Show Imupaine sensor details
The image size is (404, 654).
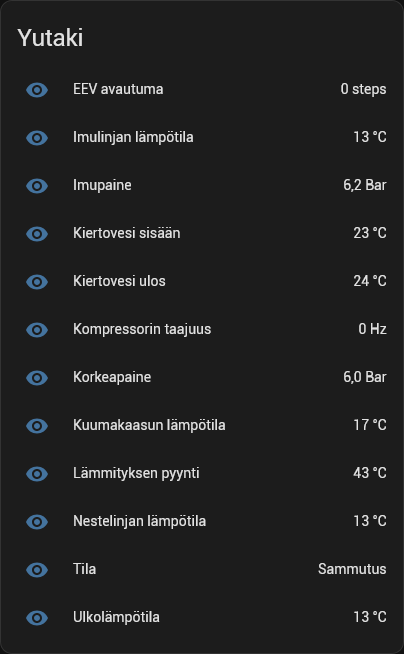(202, 185)
